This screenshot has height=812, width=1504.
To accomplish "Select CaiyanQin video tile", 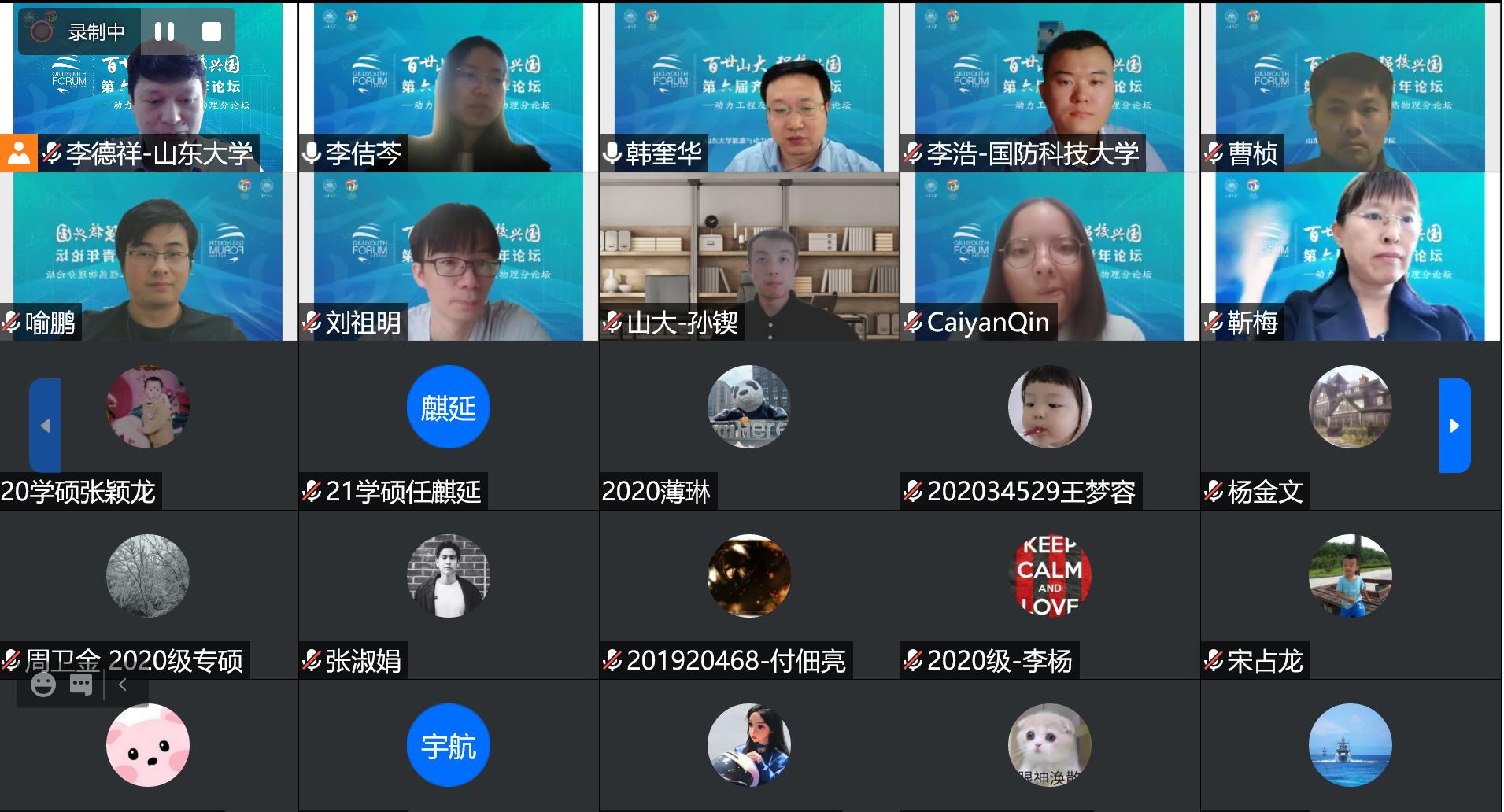I will pos(1049,256).
